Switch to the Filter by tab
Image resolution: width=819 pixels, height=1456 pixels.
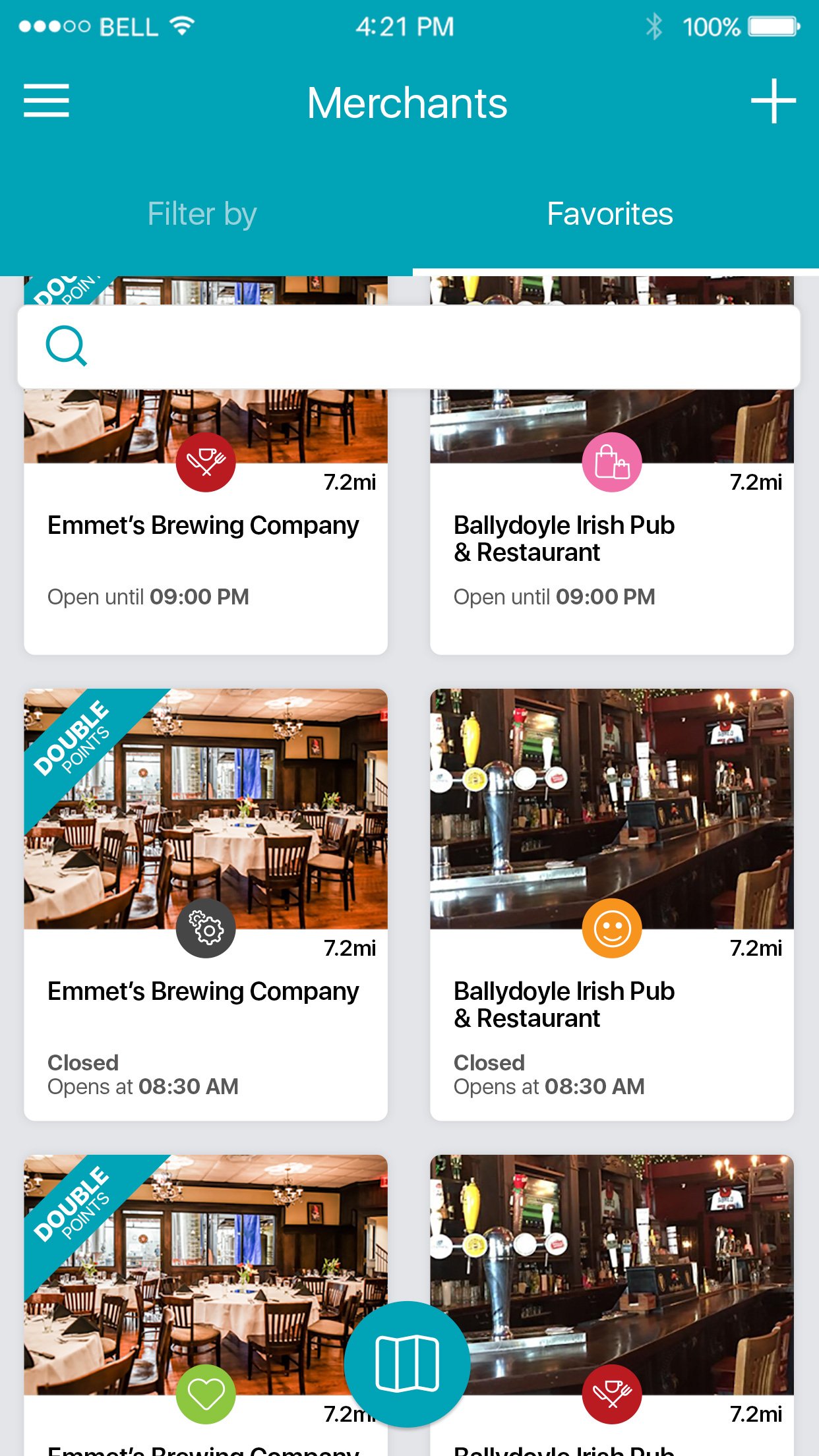[x=202, y=214]
